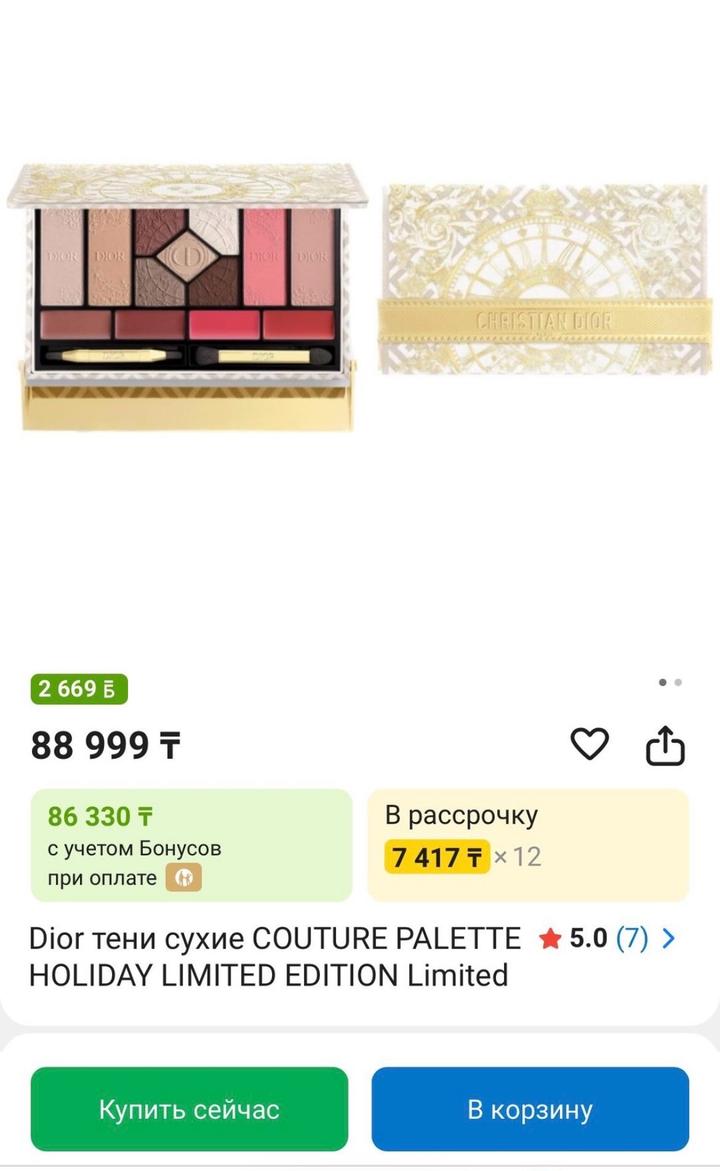
Task: Tap the Купить сейчас button
Action: [x=189, y=1109]
